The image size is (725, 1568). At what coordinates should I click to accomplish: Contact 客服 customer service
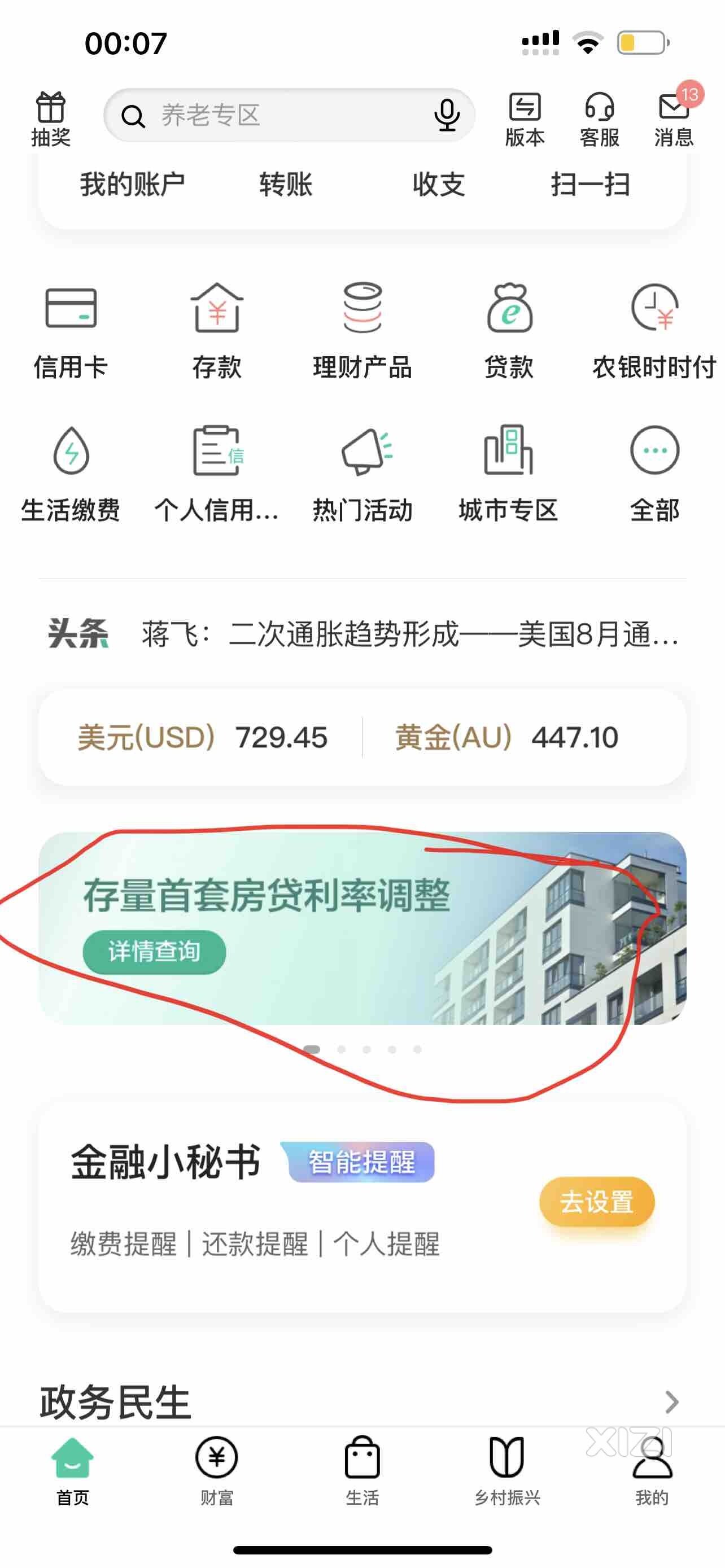[x=599, y=119]
